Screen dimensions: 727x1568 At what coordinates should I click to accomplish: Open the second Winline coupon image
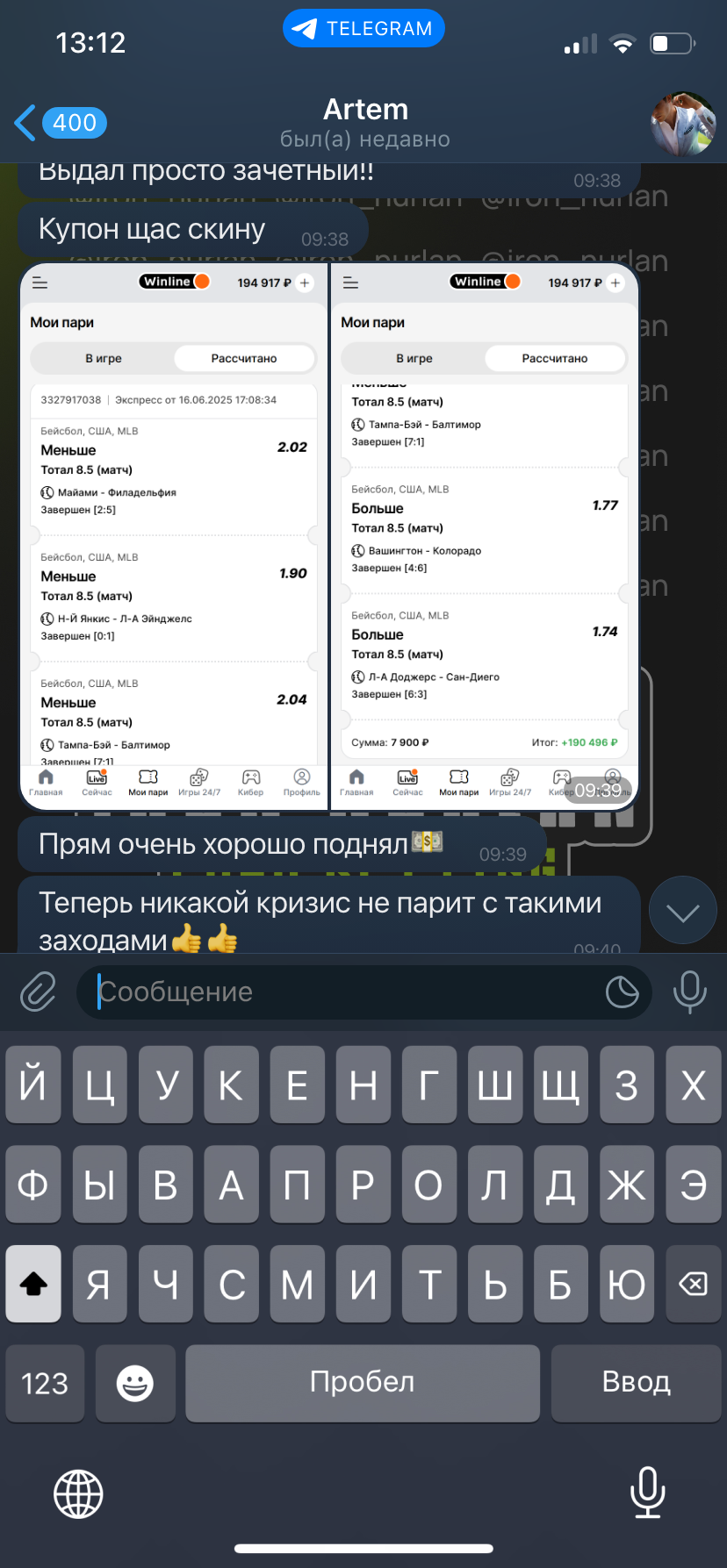pyautogui.click(x=485, y=536)
